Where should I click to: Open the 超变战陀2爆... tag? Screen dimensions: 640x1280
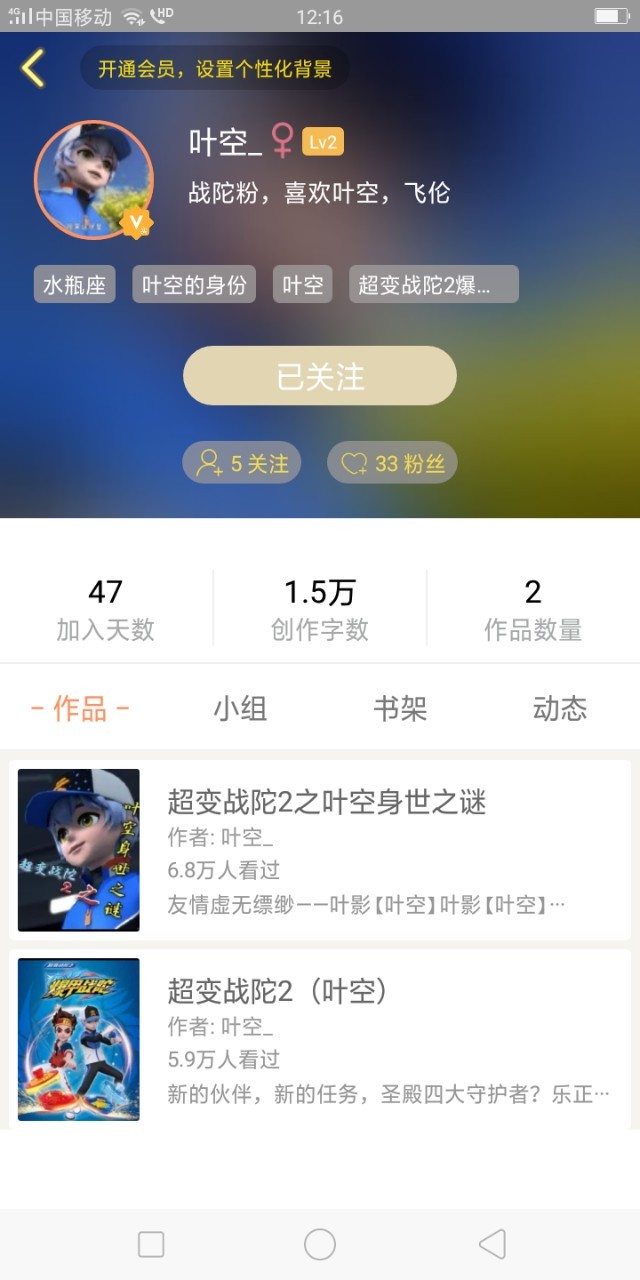pyautogui.click(x=434, y=284)
